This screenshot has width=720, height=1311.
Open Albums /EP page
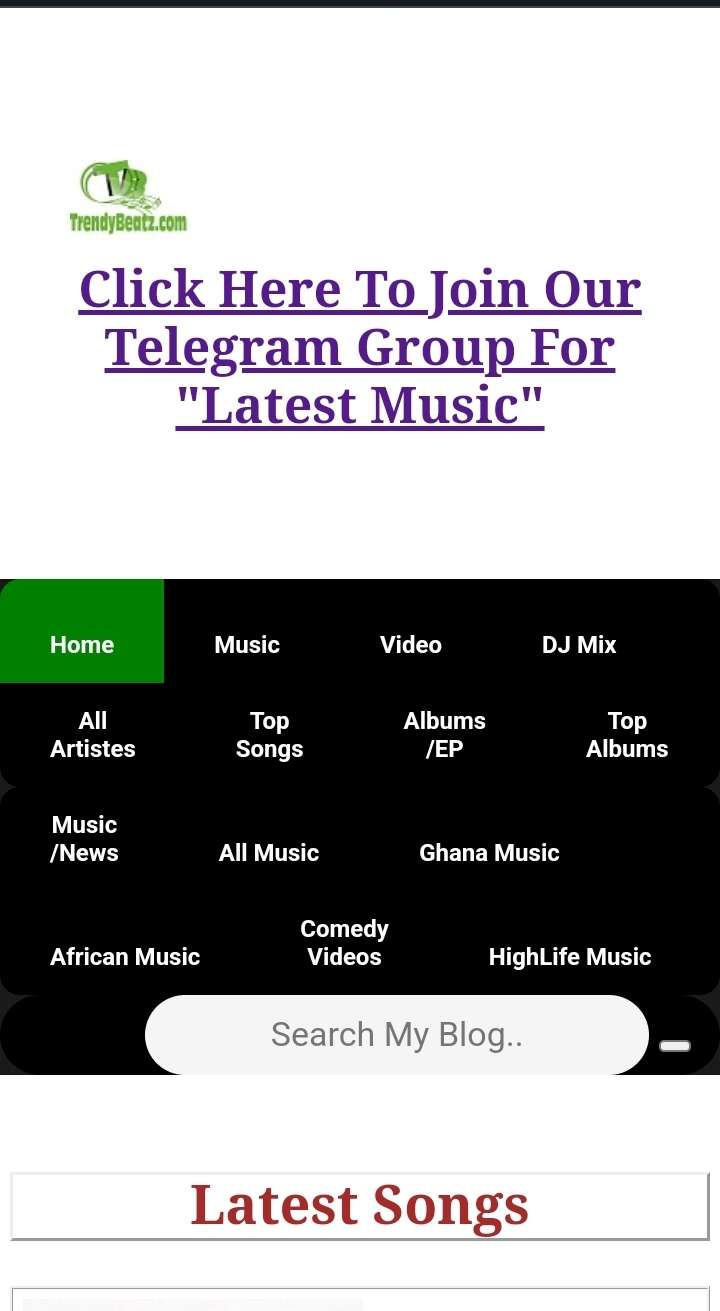pyautogui.click(x=444, y=735)
